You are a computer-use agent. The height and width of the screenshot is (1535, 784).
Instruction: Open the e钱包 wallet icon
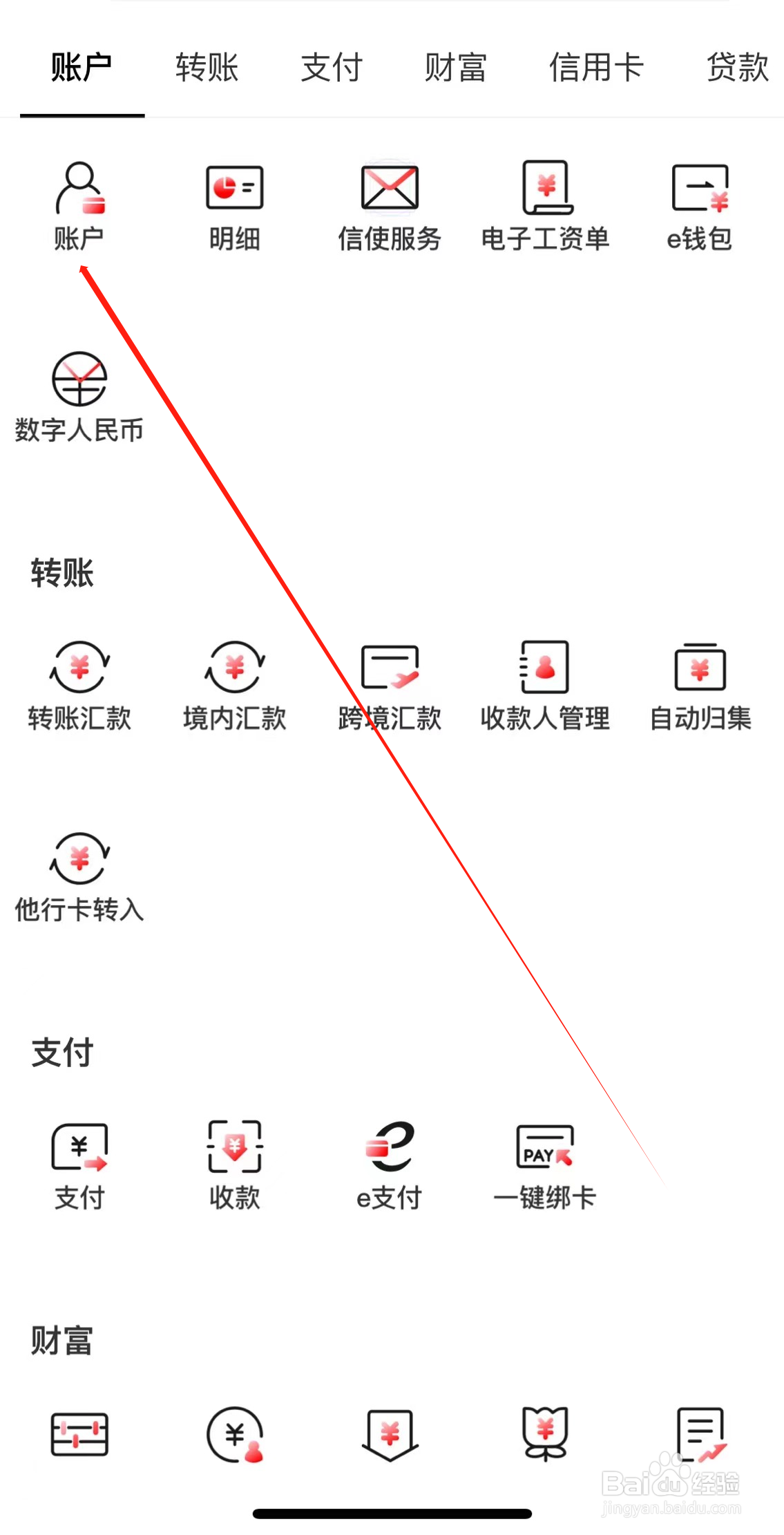699,204
